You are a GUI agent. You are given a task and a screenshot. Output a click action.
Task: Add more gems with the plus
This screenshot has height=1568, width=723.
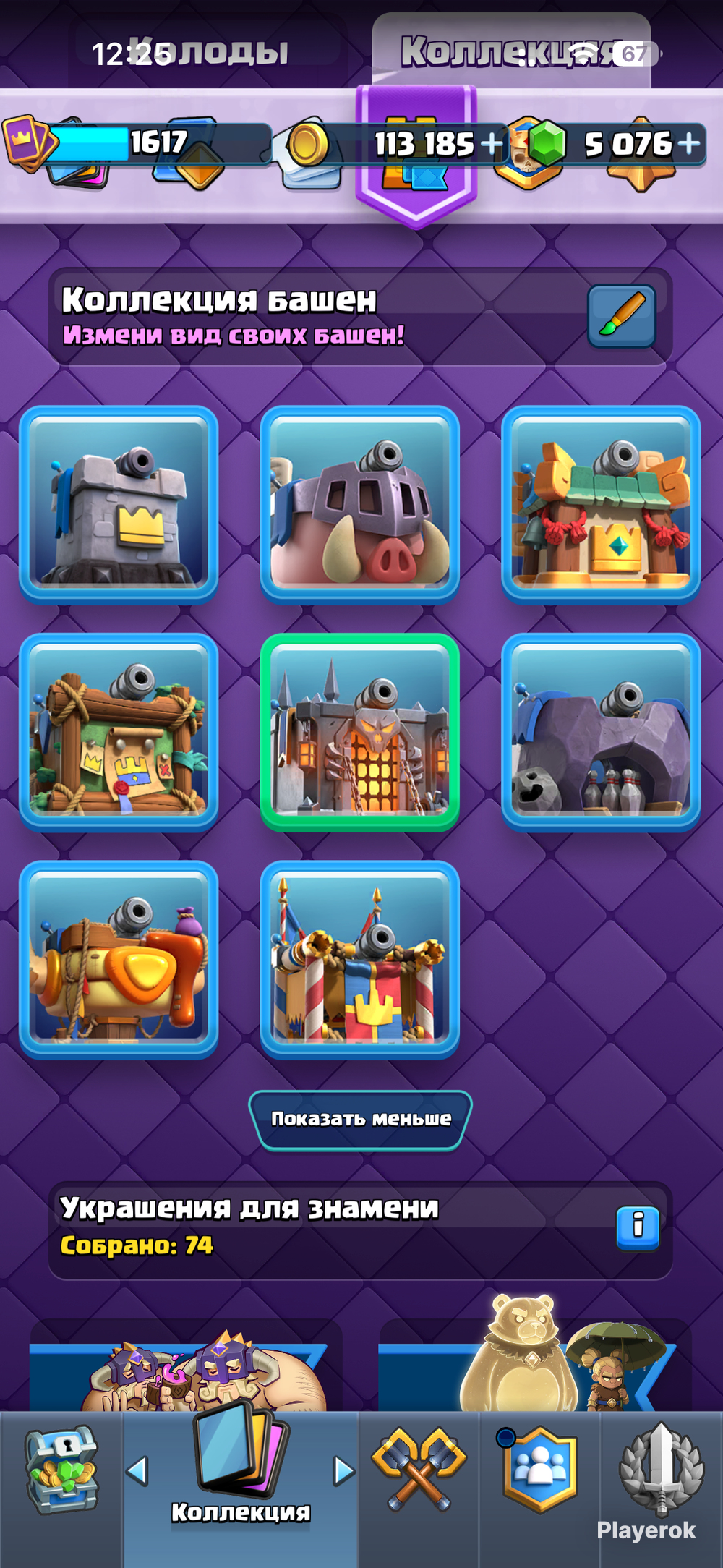[x=690, y=142]
